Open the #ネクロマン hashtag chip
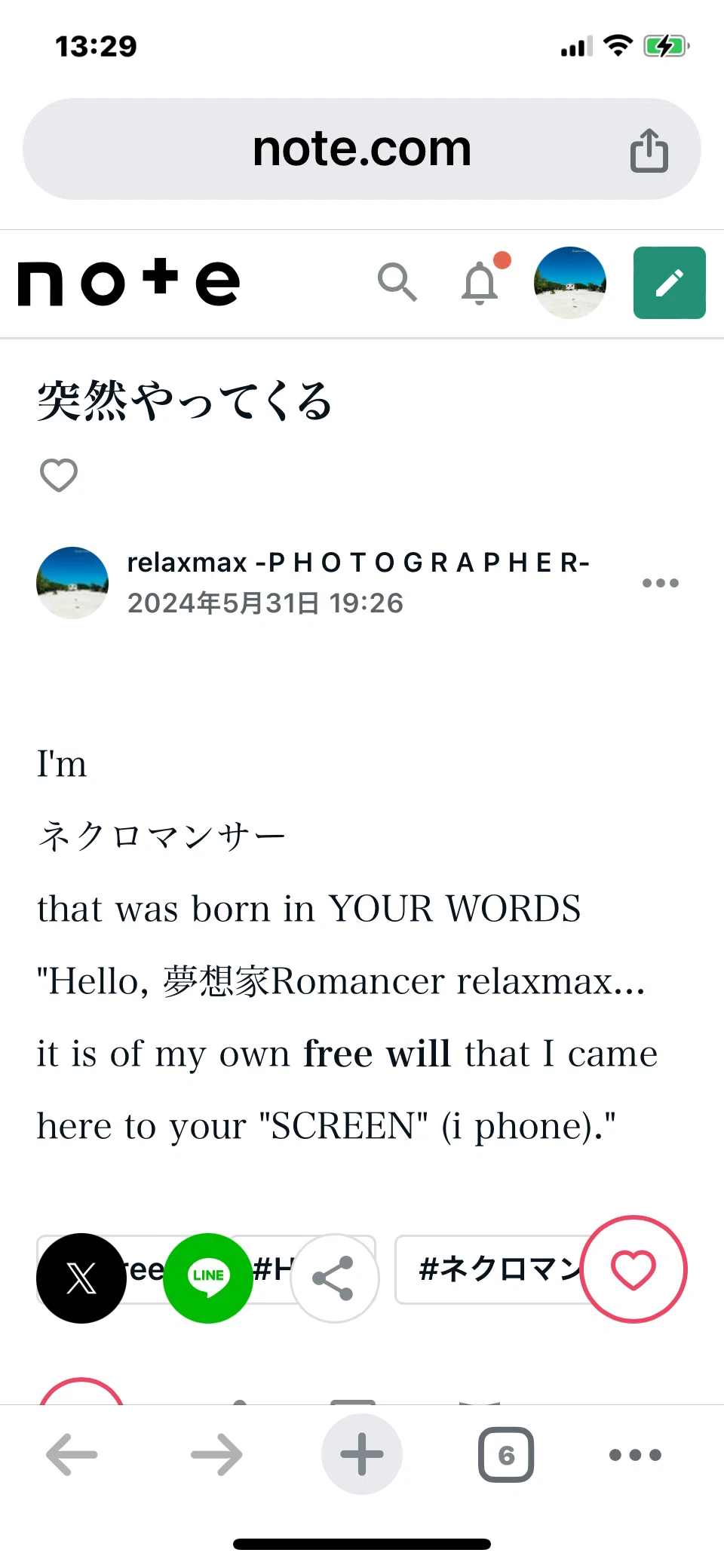This screenshot has width=724, height=1568. (x=498, y=1269)
